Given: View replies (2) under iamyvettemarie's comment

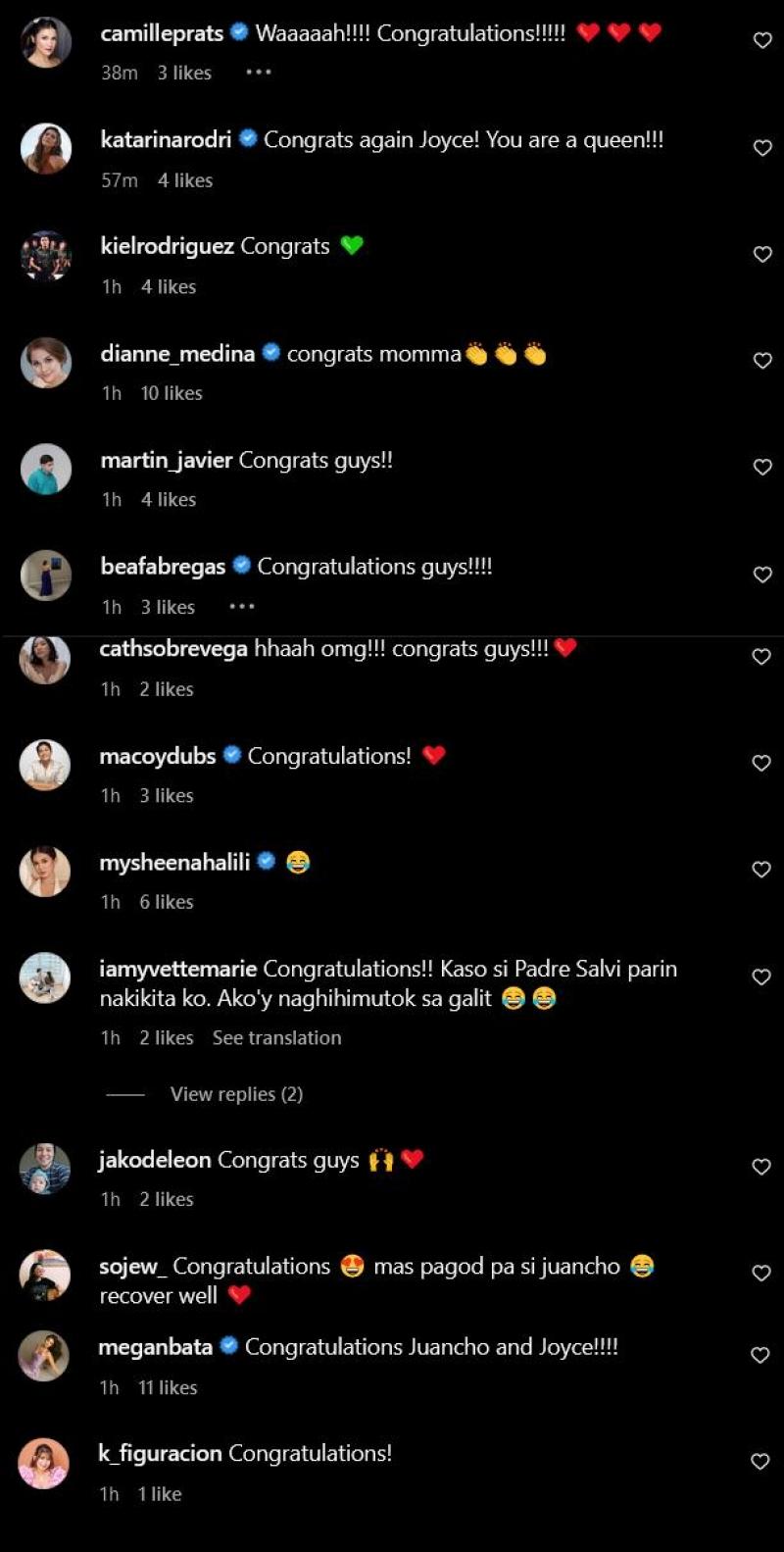Looking at the screenshot, I should point(236,1094).
